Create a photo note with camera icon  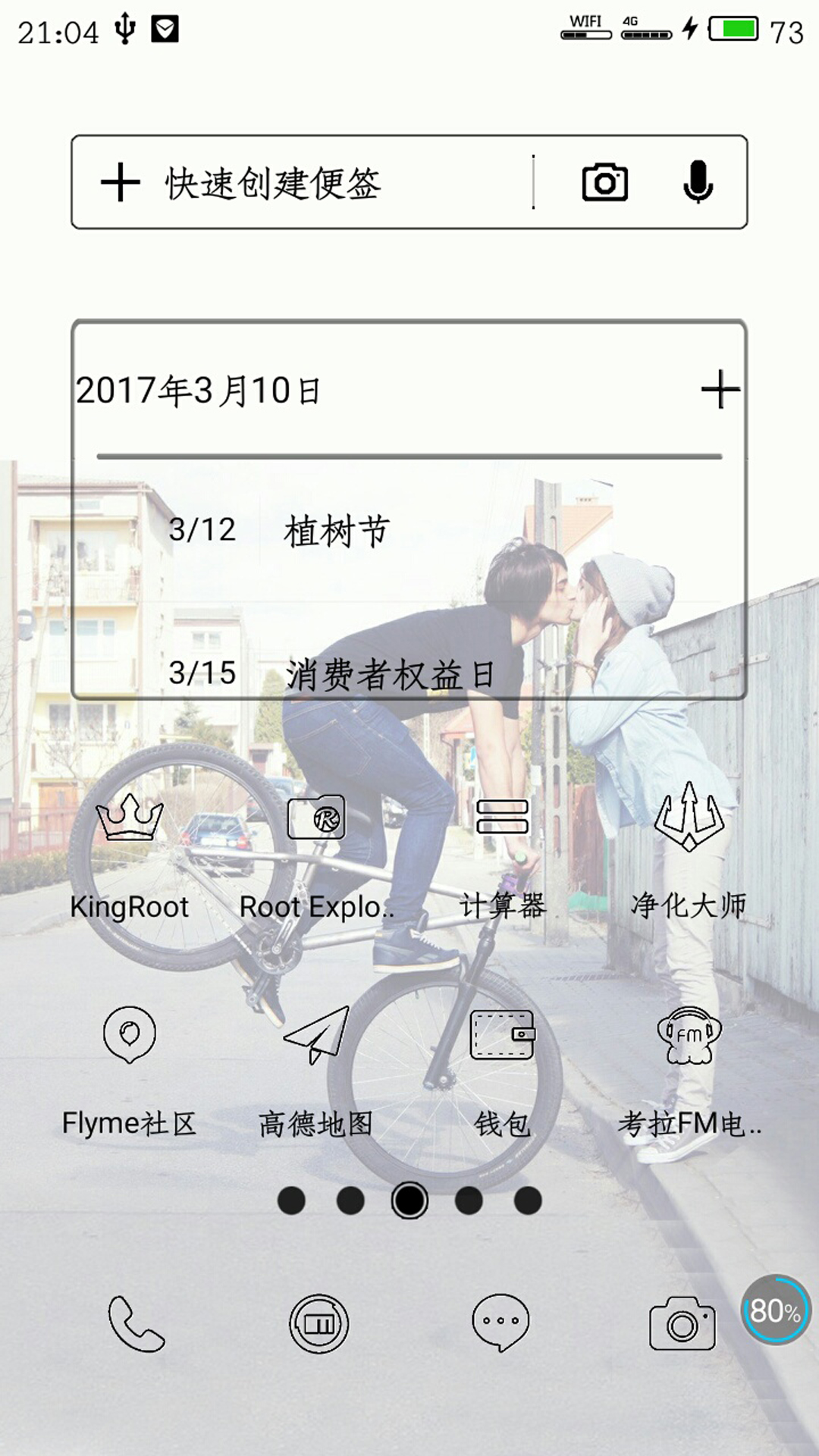[x=604, y=183]
